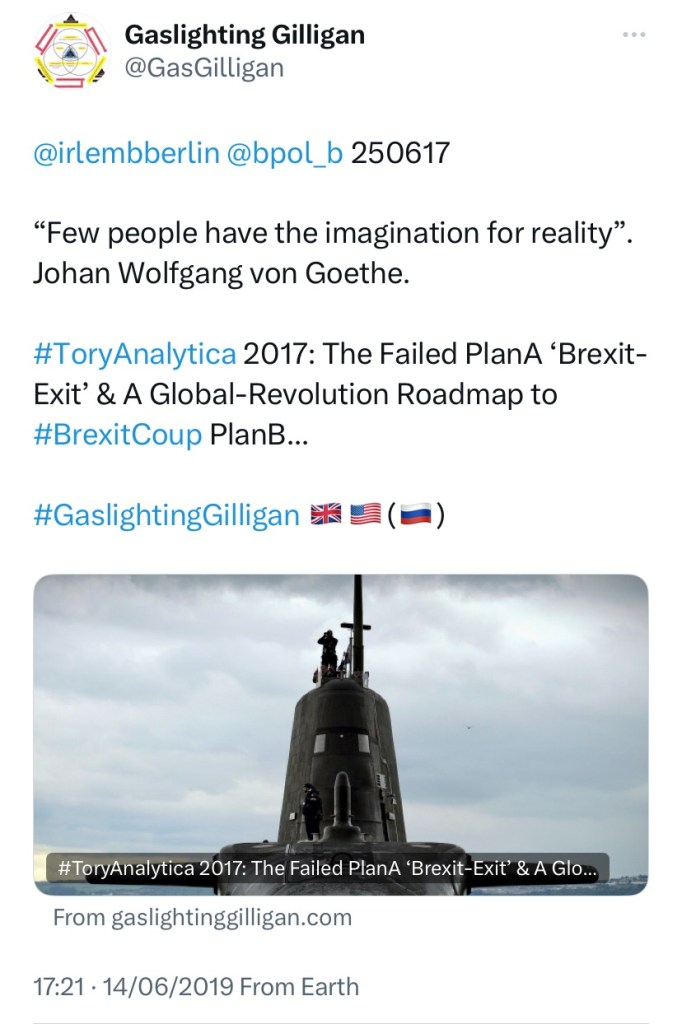Visit Gaslighting Gilligan's profile via the name

coord(244,36)
